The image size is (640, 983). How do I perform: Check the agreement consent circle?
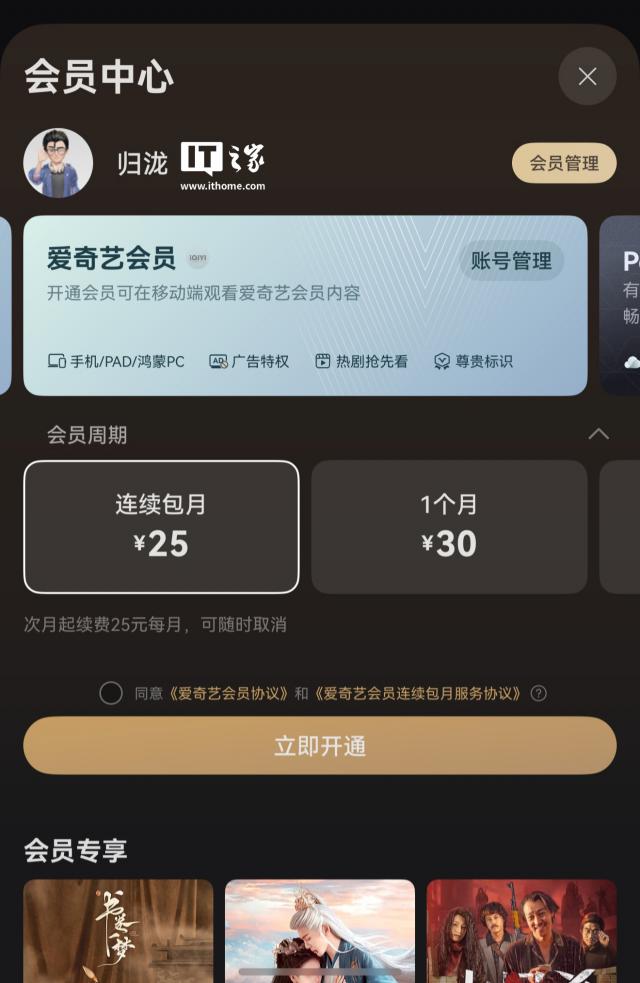click(111, 693)
